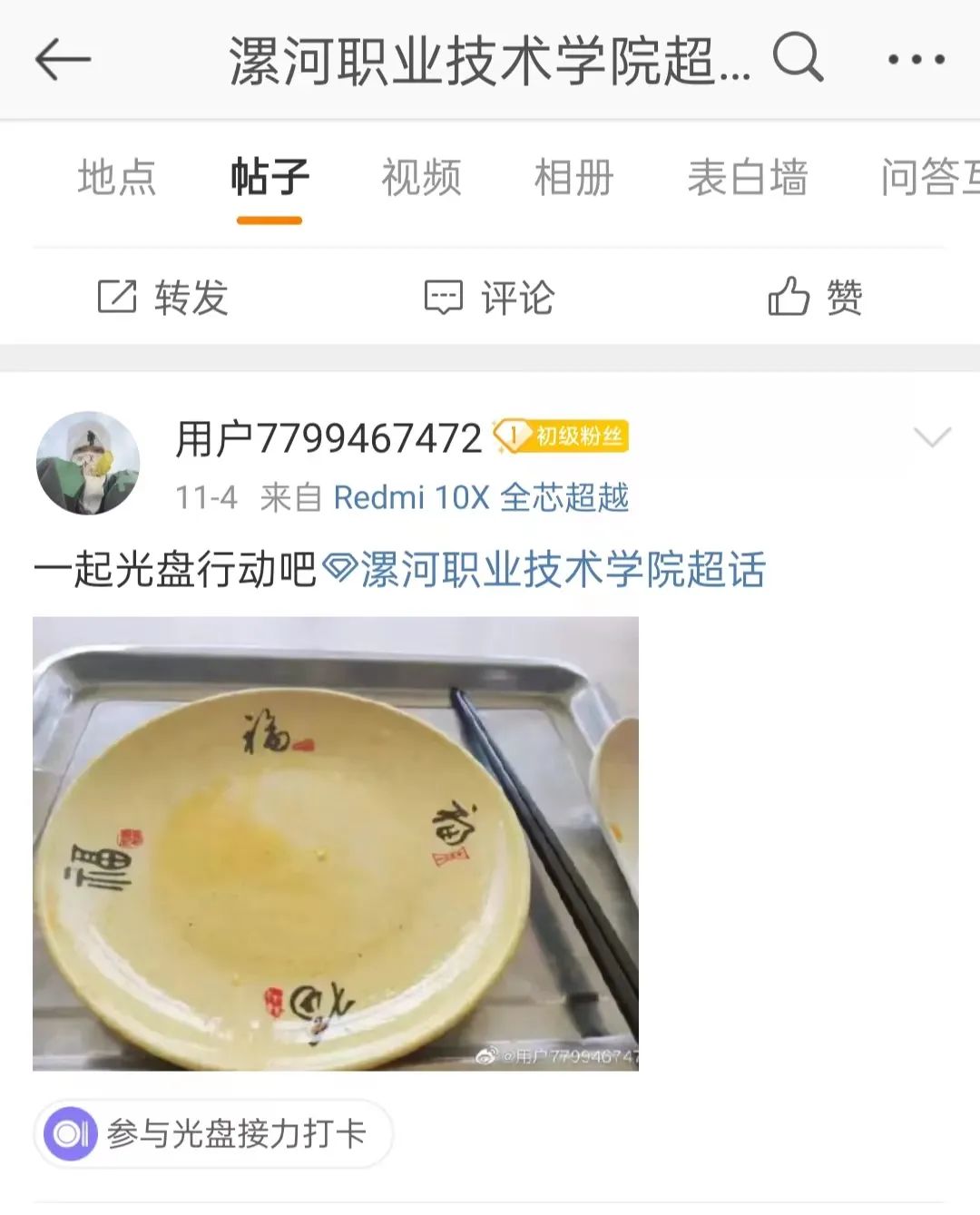This screenshot has width=980, height=1215.
Task: View the empty plate photo
Action: tap(336, 843)
